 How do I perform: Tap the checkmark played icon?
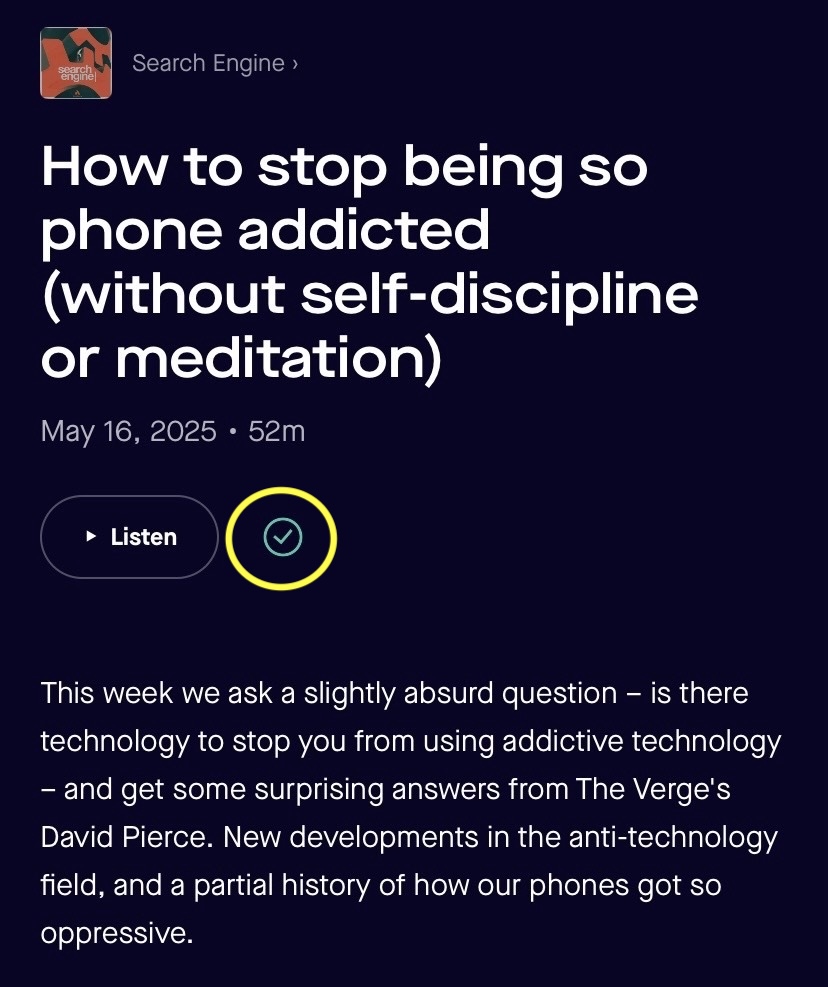click(282, 538)
